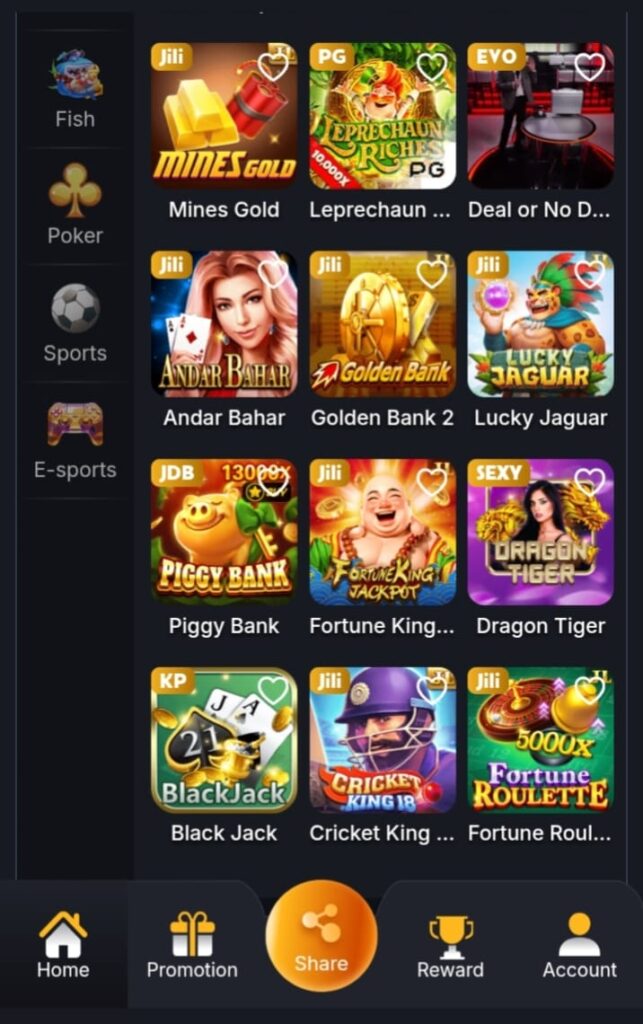643x1024 pixels.
Task: Favorite the Golden Bank 2 game
Action: (x=431, y=274)
